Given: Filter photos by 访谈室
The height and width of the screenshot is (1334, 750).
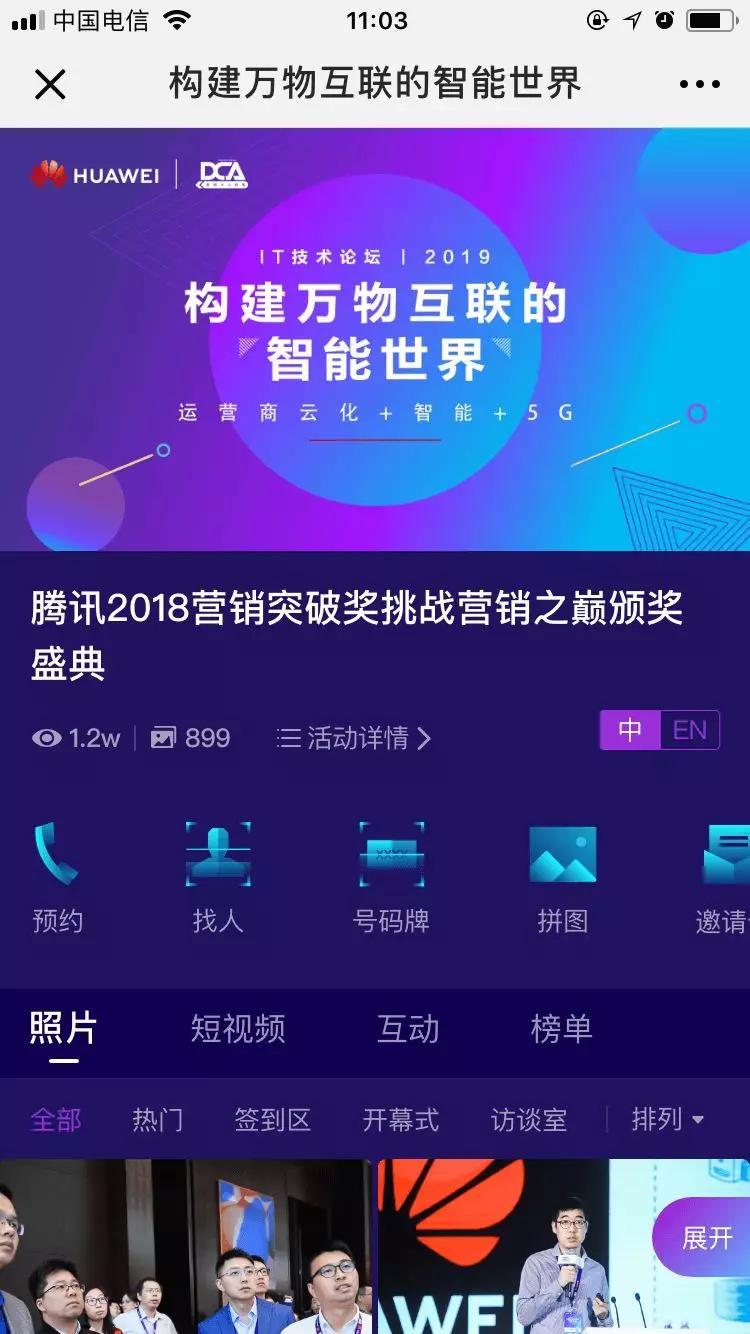Looking at the screenshot, I should click(528, 1119).
